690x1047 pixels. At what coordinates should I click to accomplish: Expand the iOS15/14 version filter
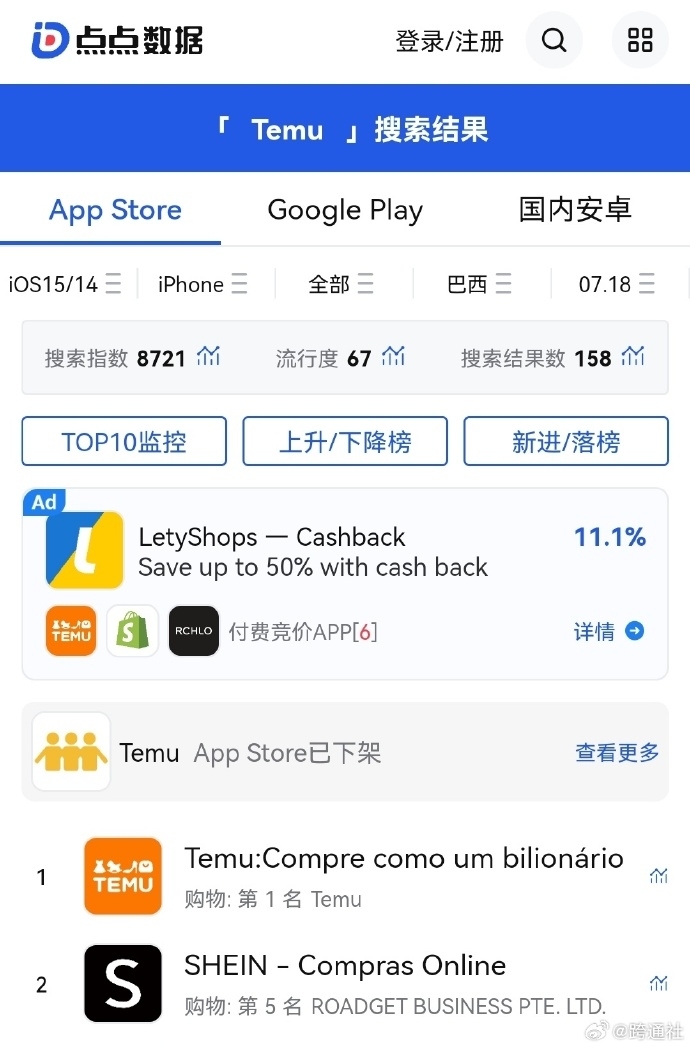65,284
